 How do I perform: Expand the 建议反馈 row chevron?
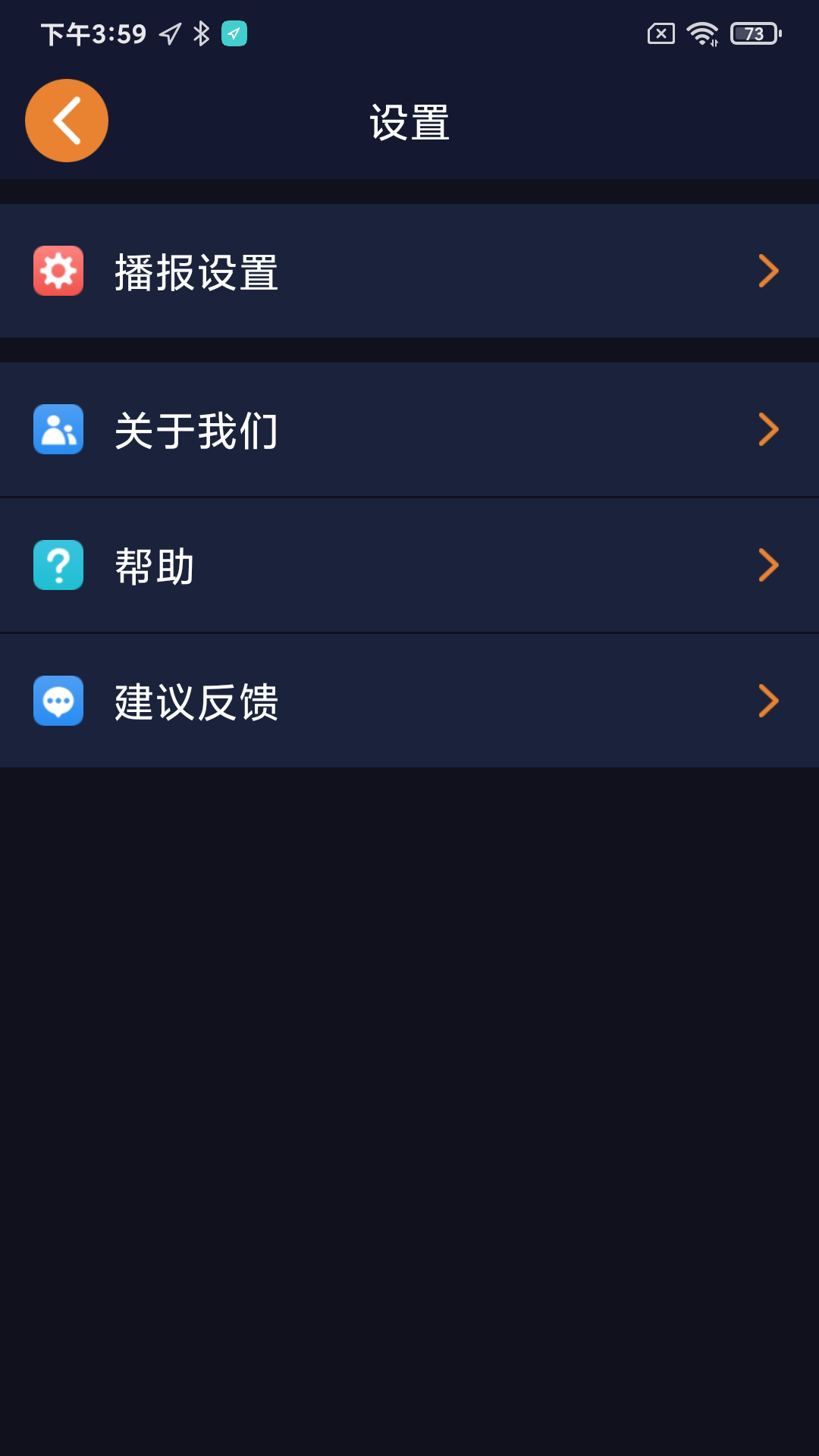(x=769, y=702)
